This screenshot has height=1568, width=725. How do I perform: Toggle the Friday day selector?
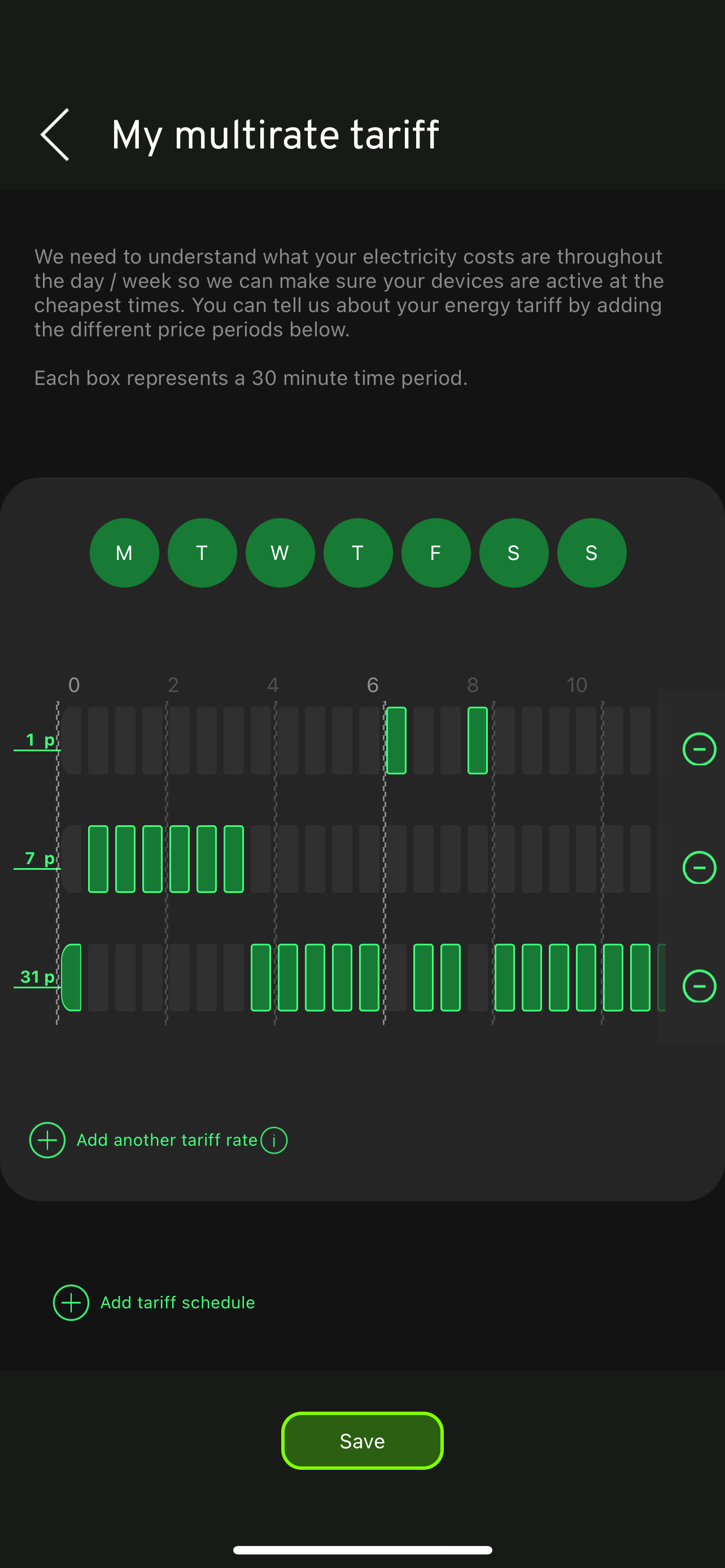436,553
